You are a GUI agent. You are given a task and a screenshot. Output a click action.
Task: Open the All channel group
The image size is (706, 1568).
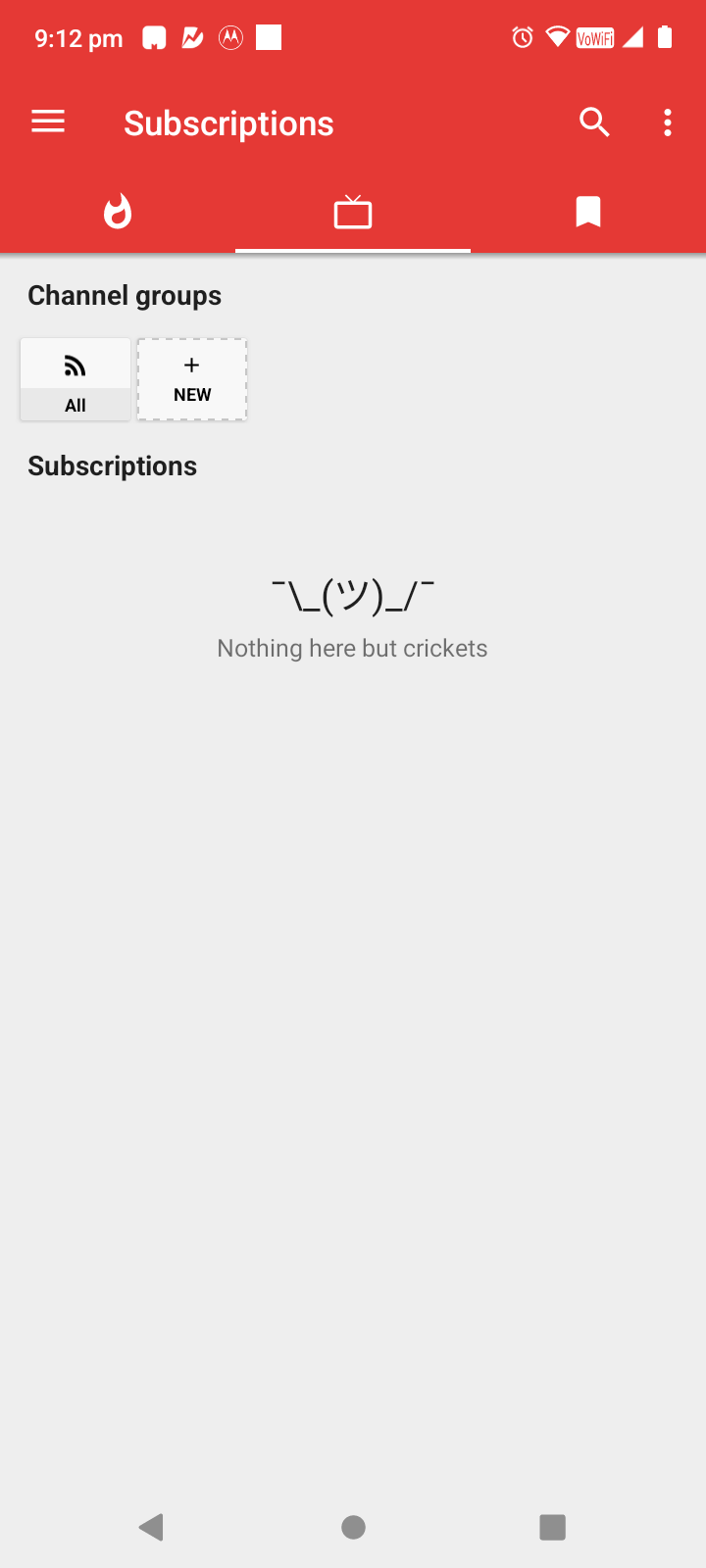click(76, 380)
